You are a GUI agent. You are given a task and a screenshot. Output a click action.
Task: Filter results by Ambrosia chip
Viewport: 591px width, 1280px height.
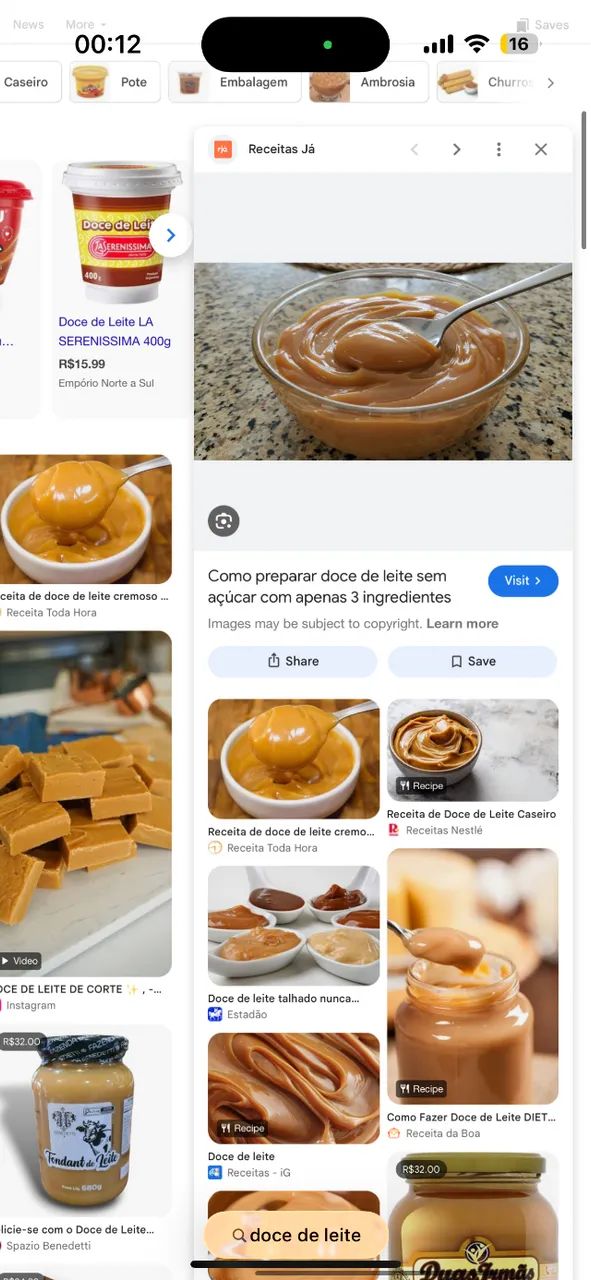pyautogui.click(x=369, y=82)
